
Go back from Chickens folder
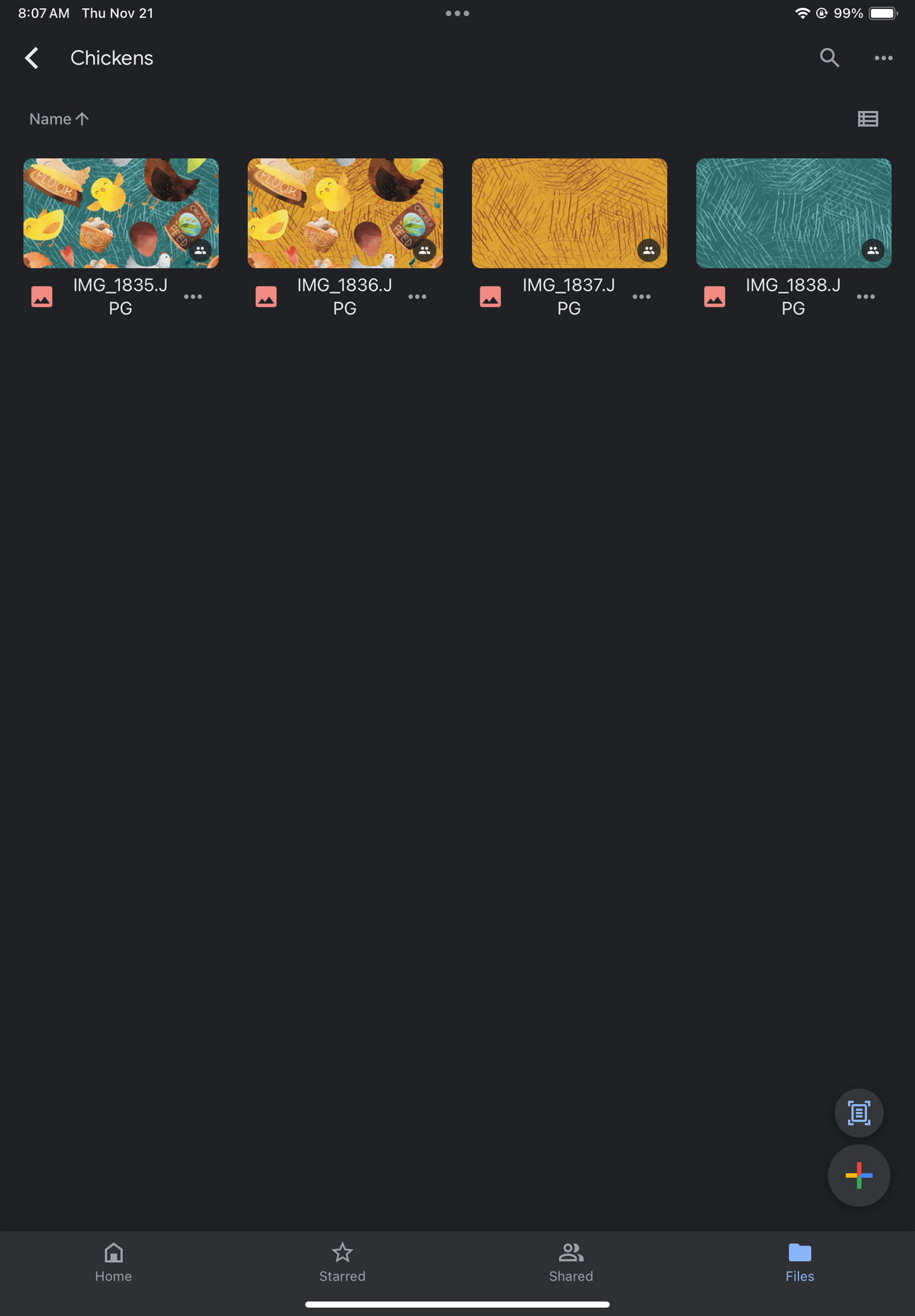pos(32,58)
